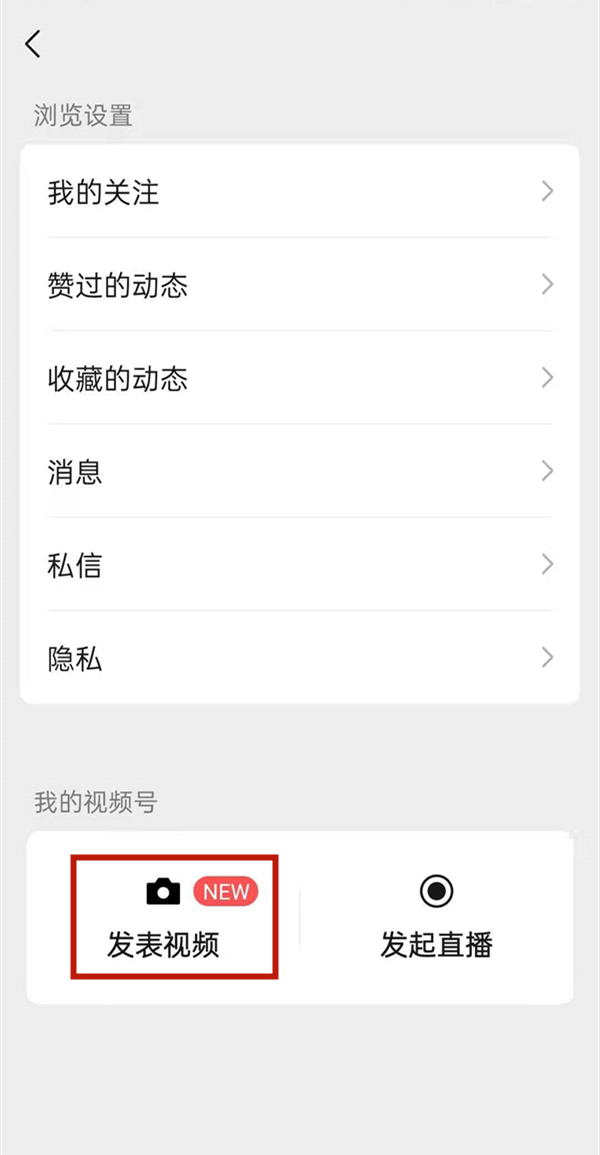Open 赞过的动态 list
This screenshot has width=600, height=1155.
tap(299, 285)
